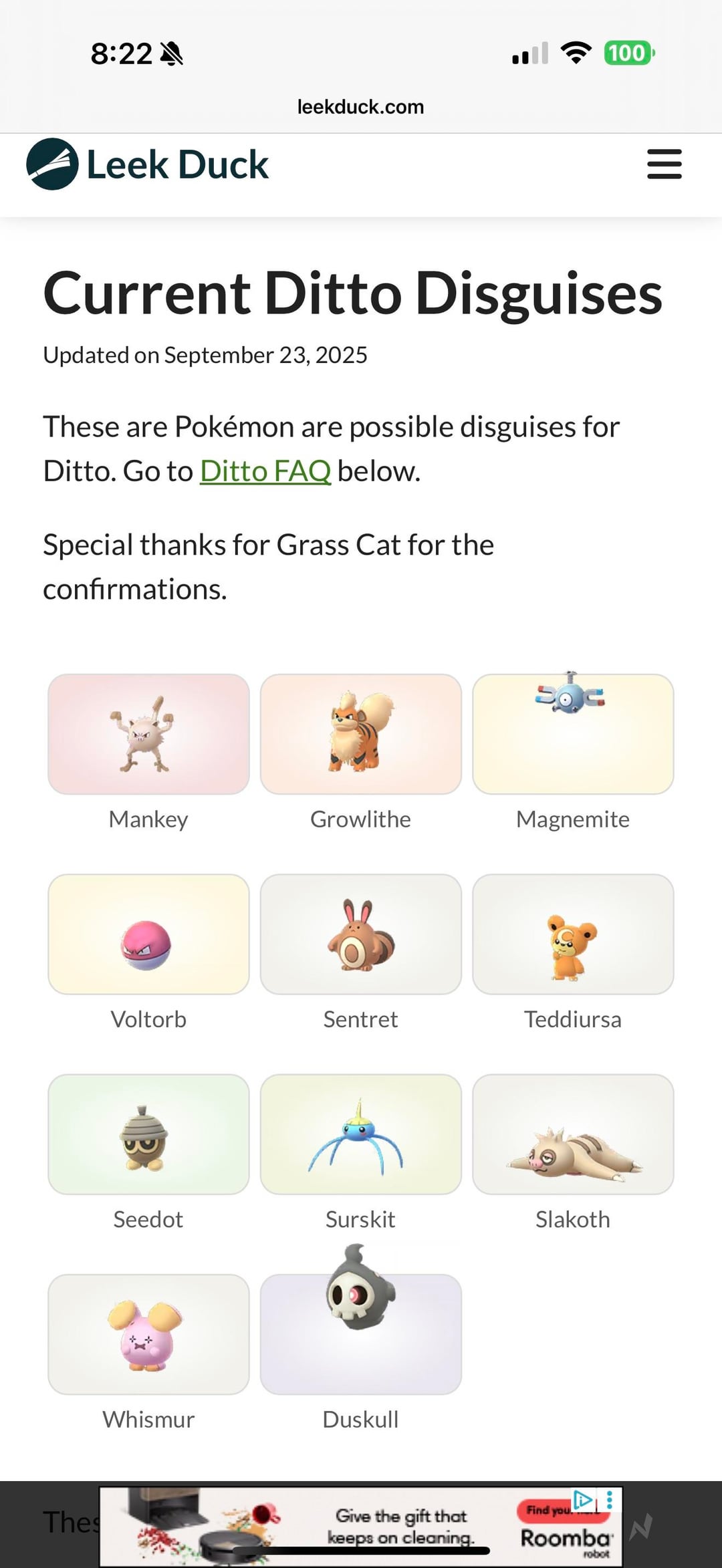Open the AdChoices info icon

584,1499
